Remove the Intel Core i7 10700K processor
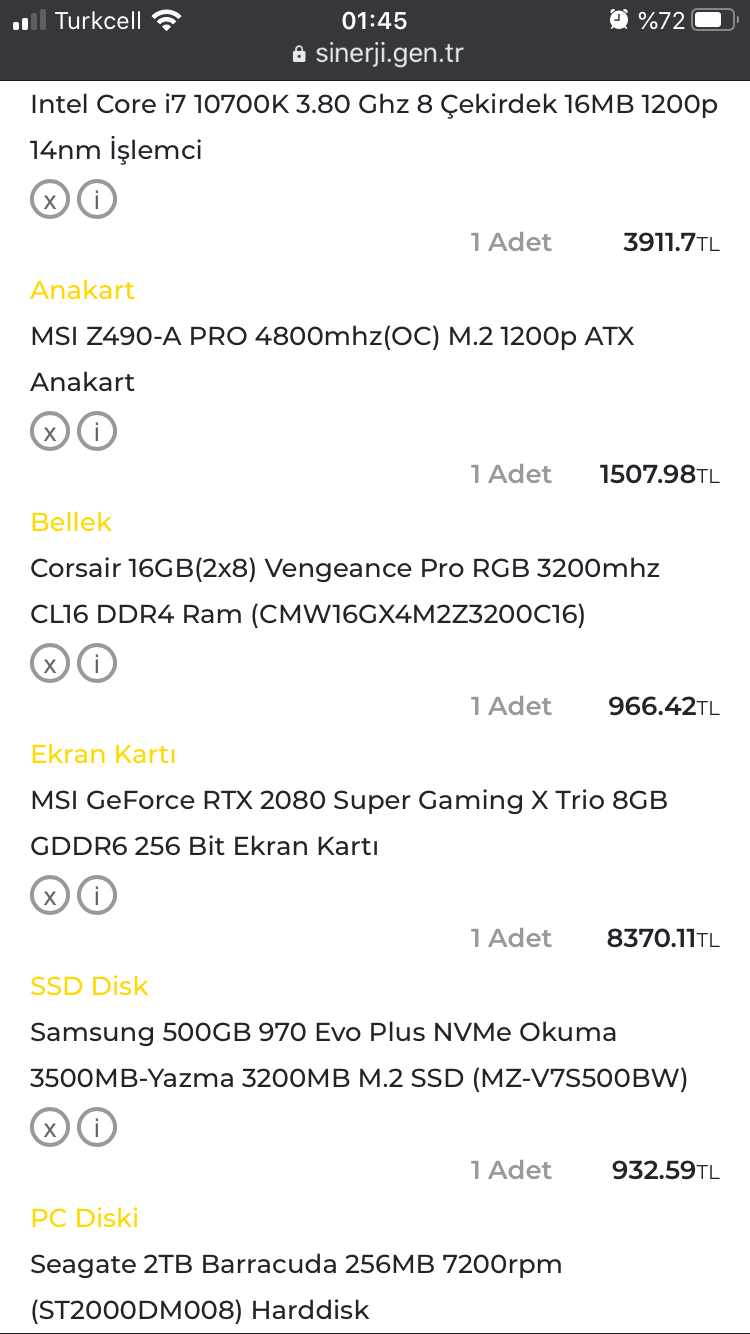Screen dimensions: 750x1334 point(49,199)
